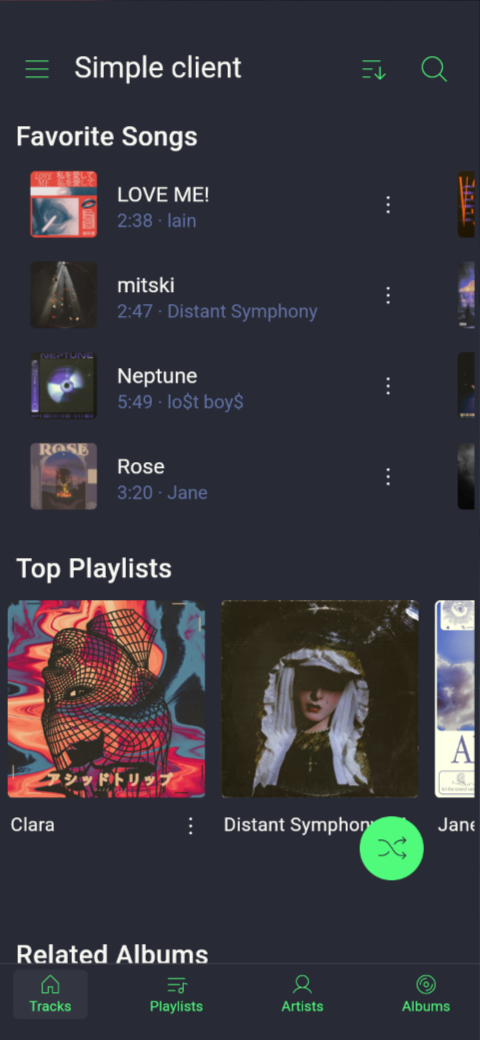Open the sort order options
This screenshot has height=1040, width=480.
click(x=374, y=69)
